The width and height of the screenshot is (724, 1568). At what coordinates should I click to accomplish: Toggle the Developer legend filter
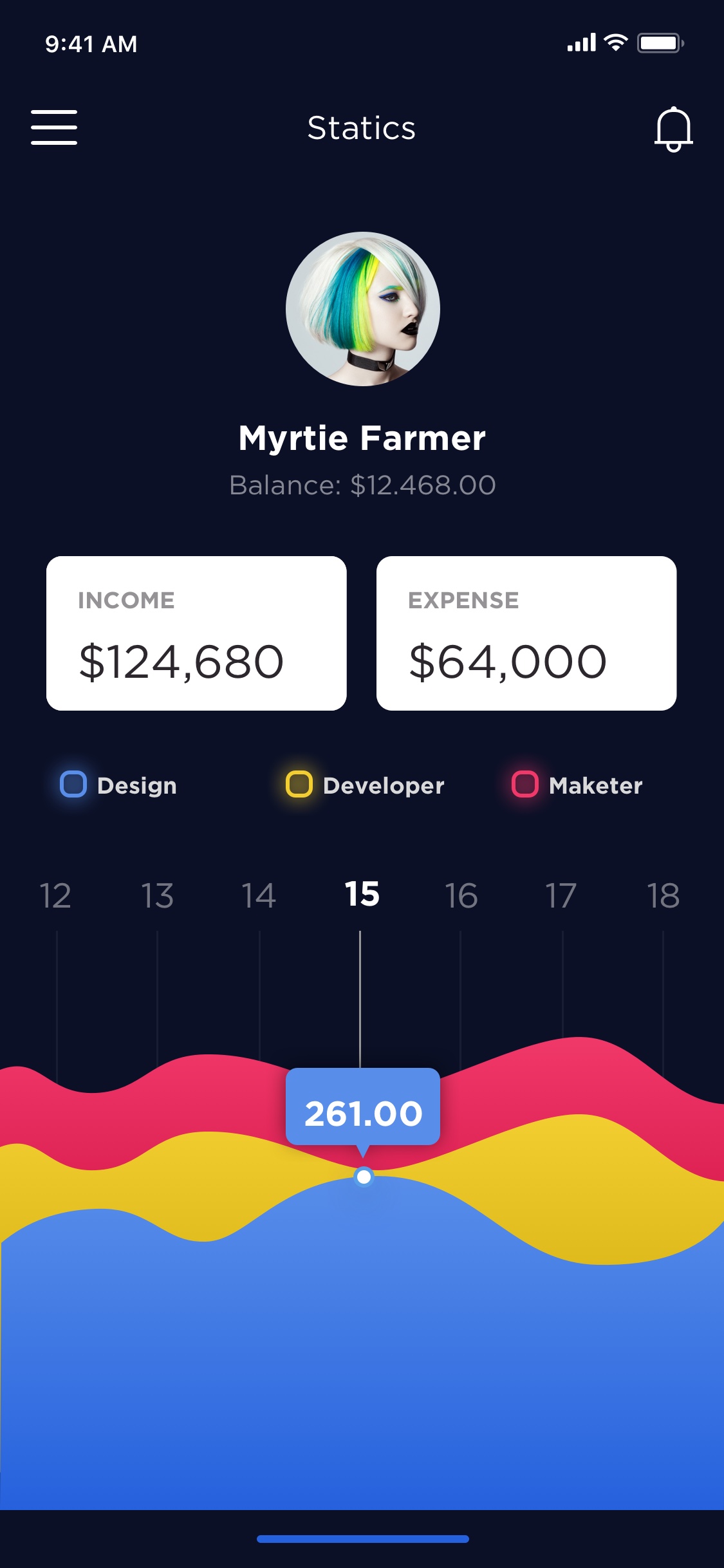tap(365, 785)
